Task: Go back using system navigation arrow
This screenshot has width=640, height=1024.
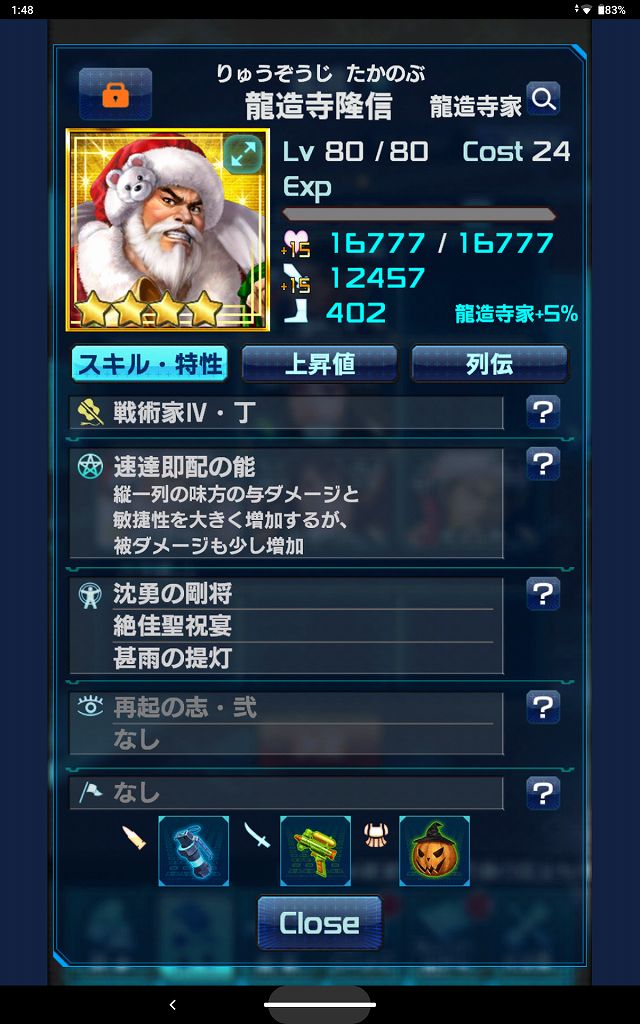Action: pos(172,1004)
